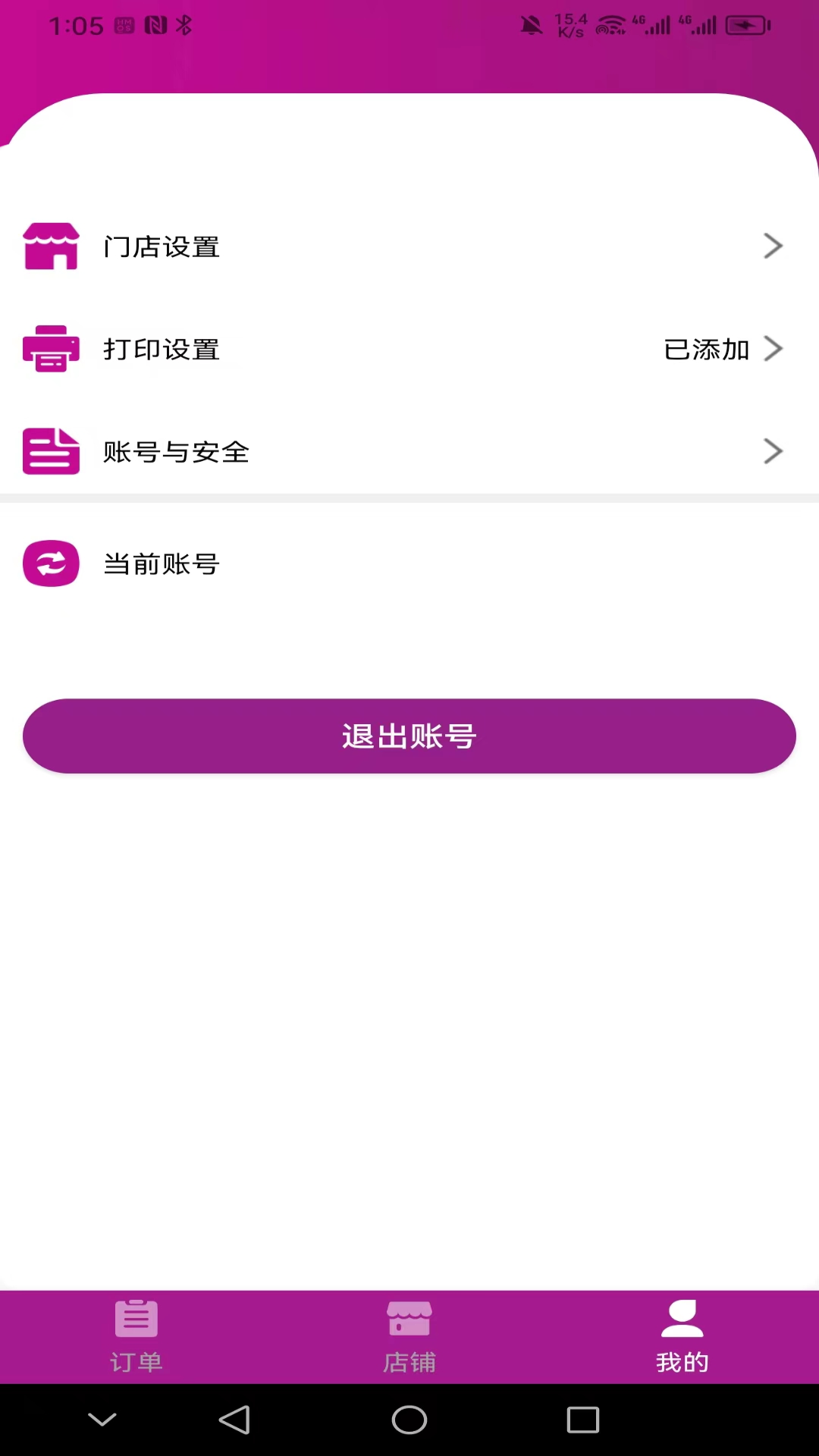
Task: Open 门店设置 via its chevron arrow
Action: pos(773,246)
